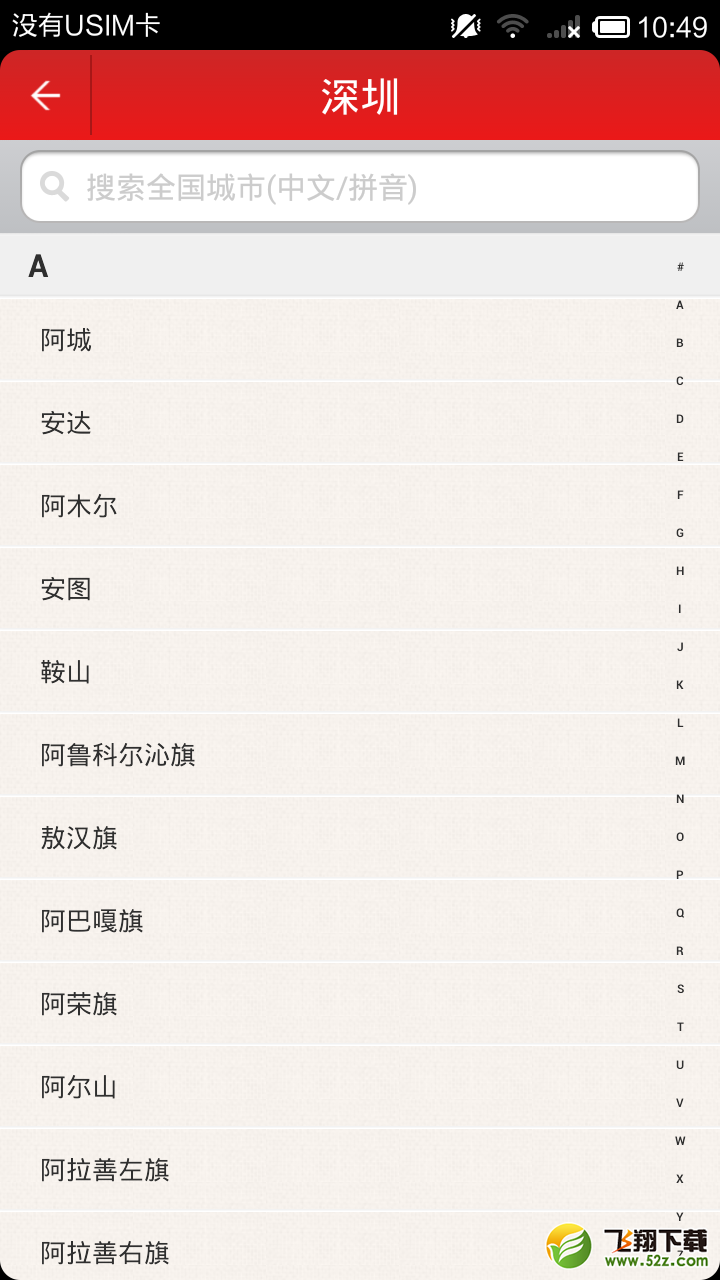This screenshot has width=720, height=1280.
Task: Jump to letter B in index
Action: click(x=680, y=343)
